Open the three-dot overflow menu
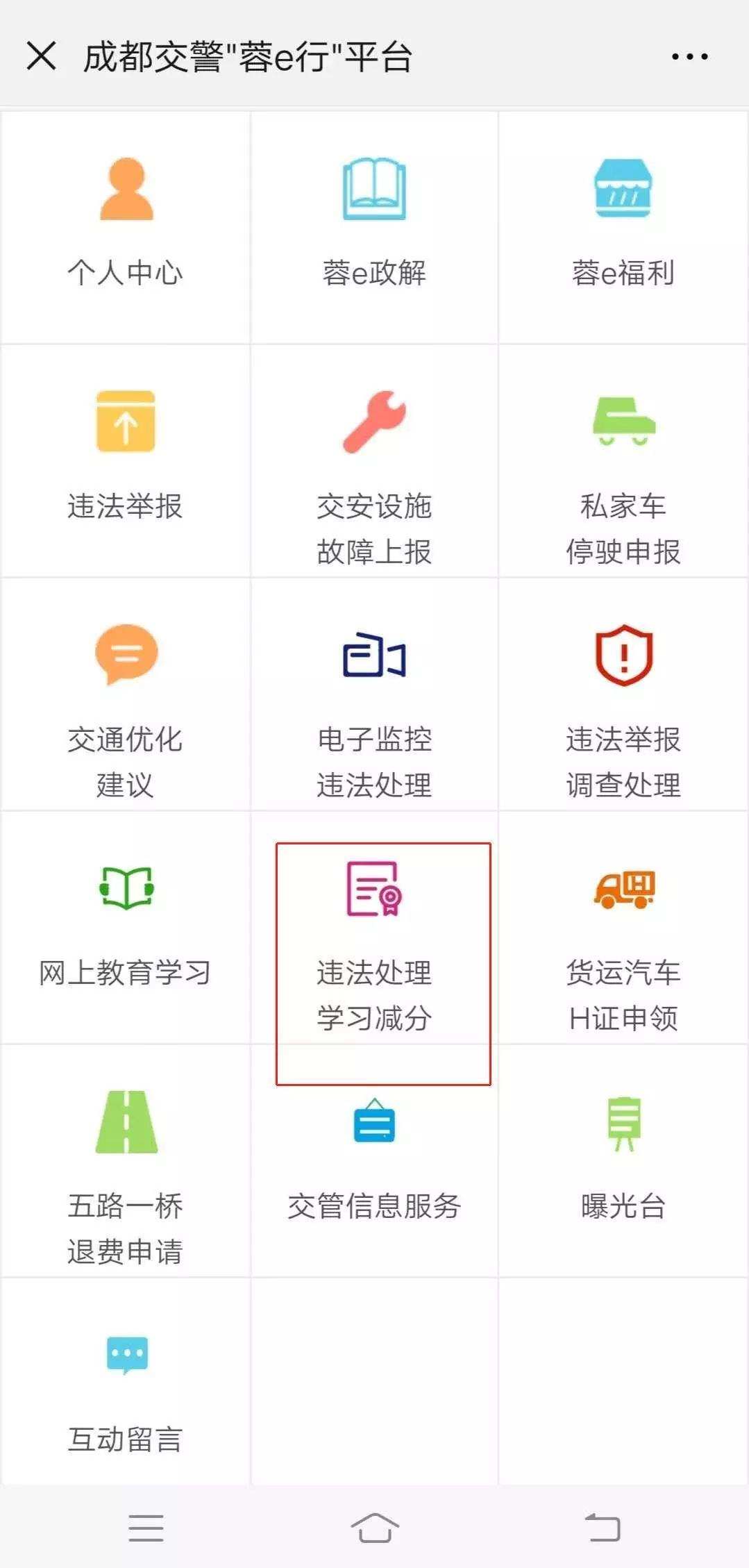This screenshot has height=1568, width=749. coord(689,56)
